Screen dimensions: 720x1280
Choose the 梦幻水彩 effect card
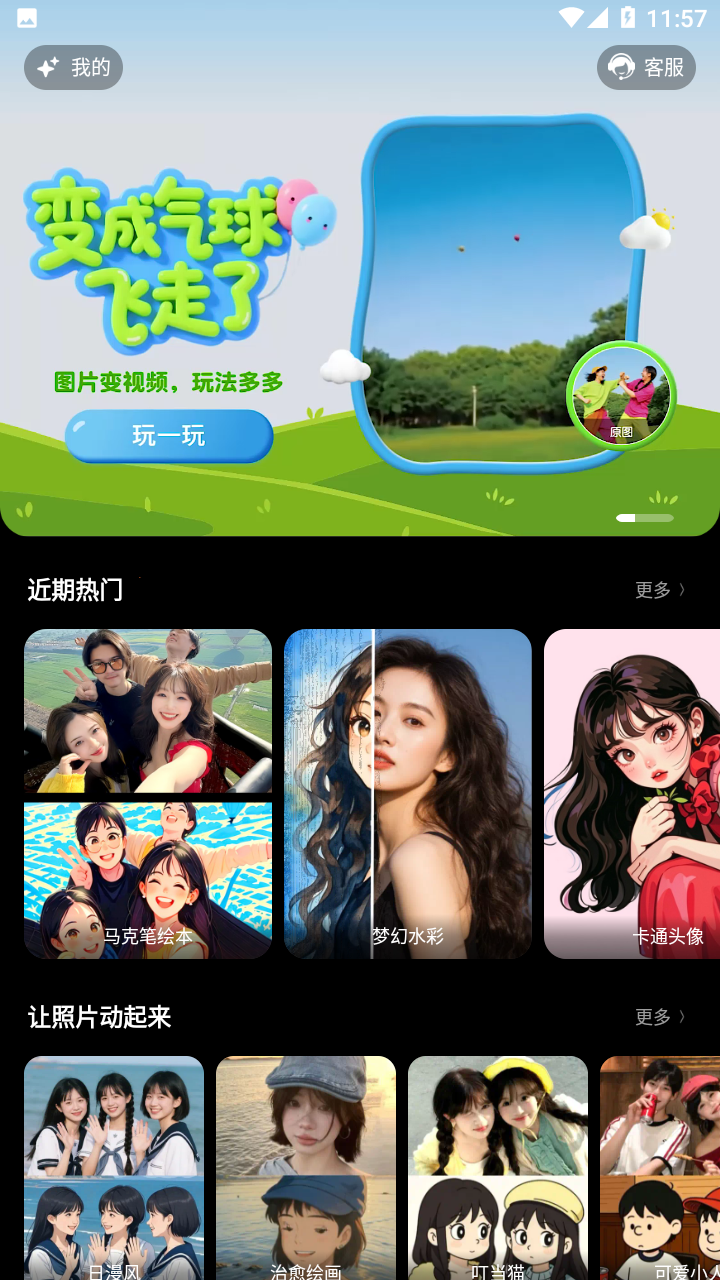[x=408, y=793]
